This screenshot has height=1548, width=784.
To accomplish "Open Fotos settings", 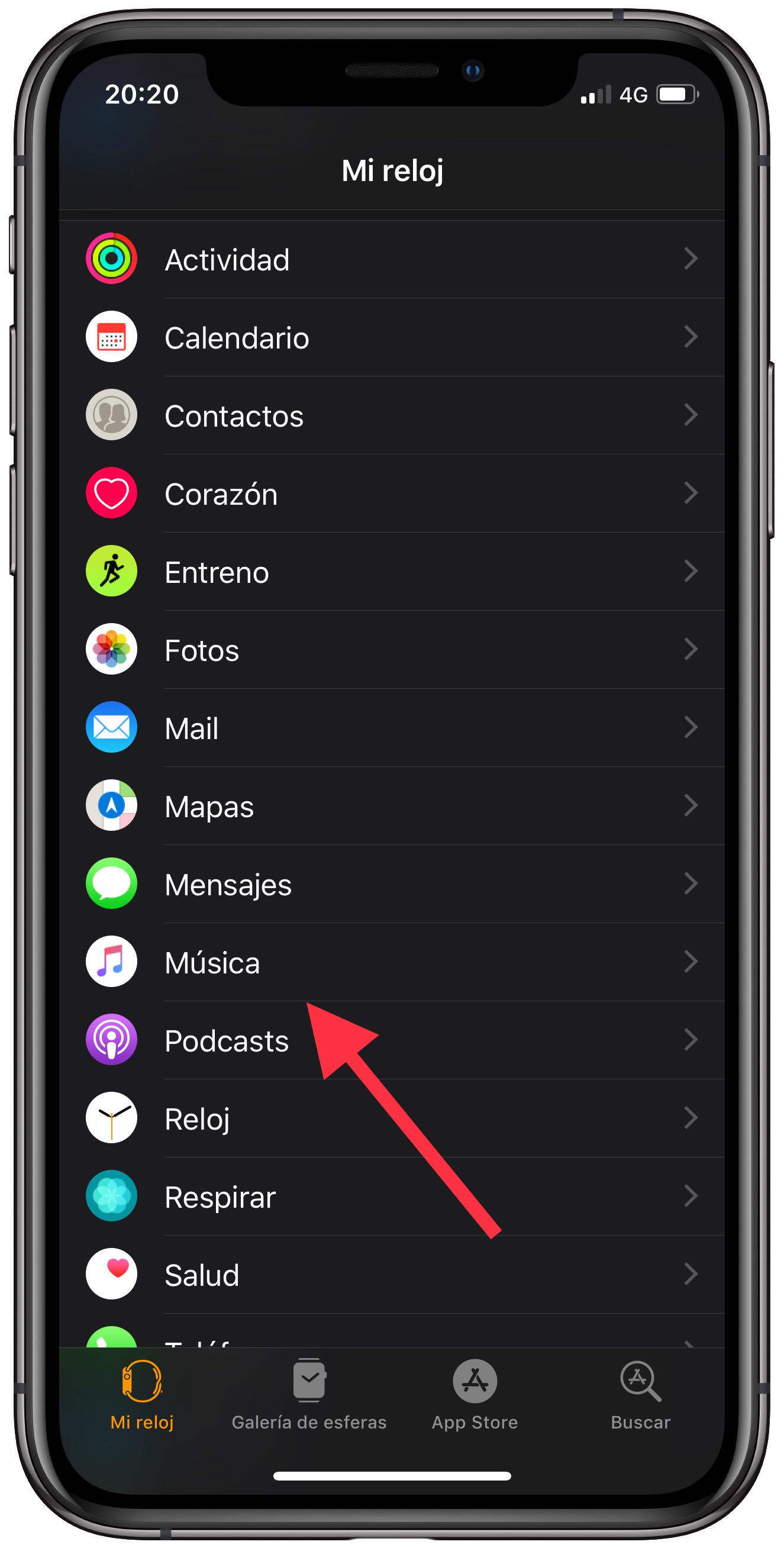I will [x=391, y=650].
